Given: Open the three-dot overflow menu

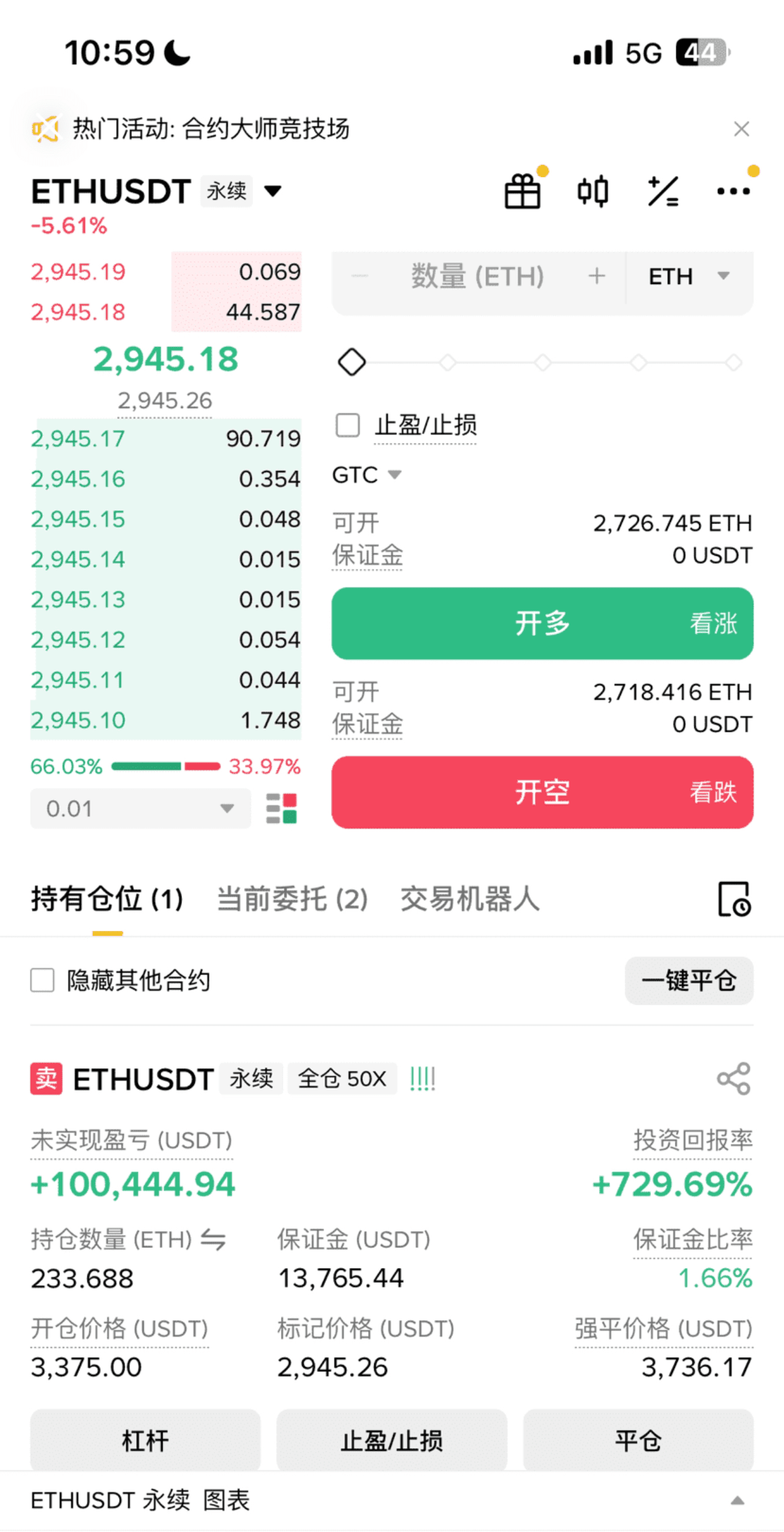Looking at the screenshot, I should tap(733, 192).
